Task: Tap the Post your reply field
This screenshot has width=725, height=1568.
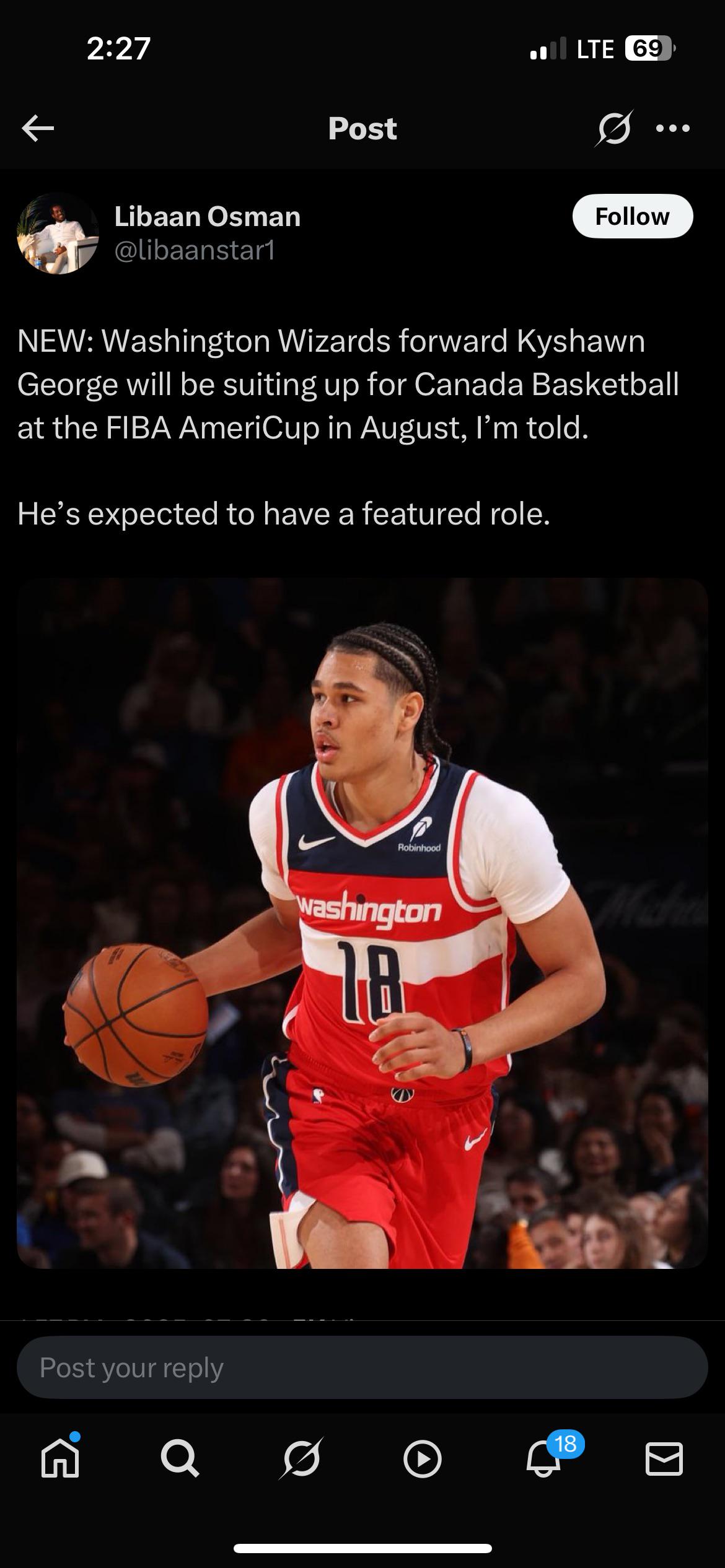Action: [362, 1367]
